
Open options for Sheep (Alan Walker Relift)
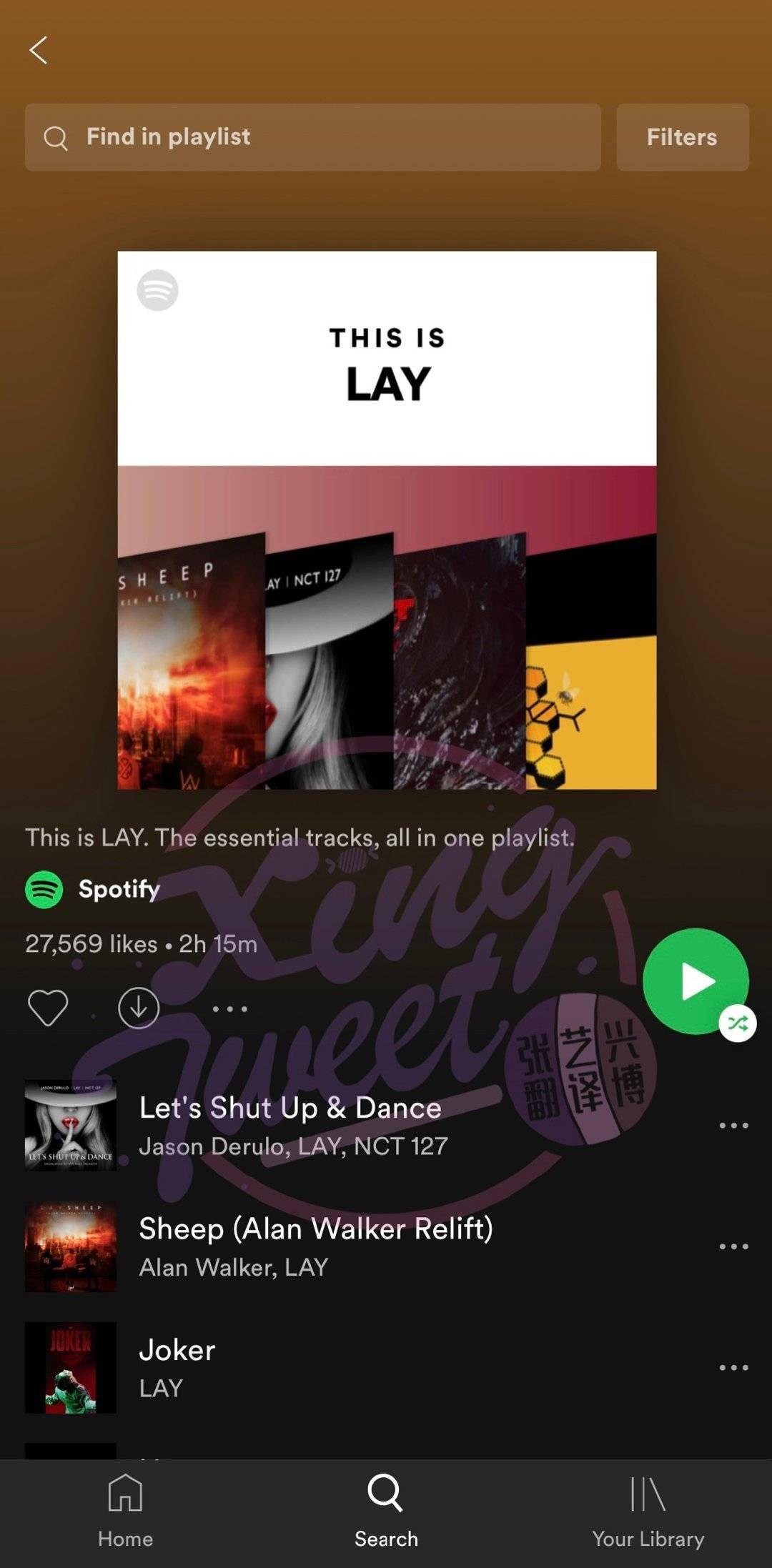733,1246
